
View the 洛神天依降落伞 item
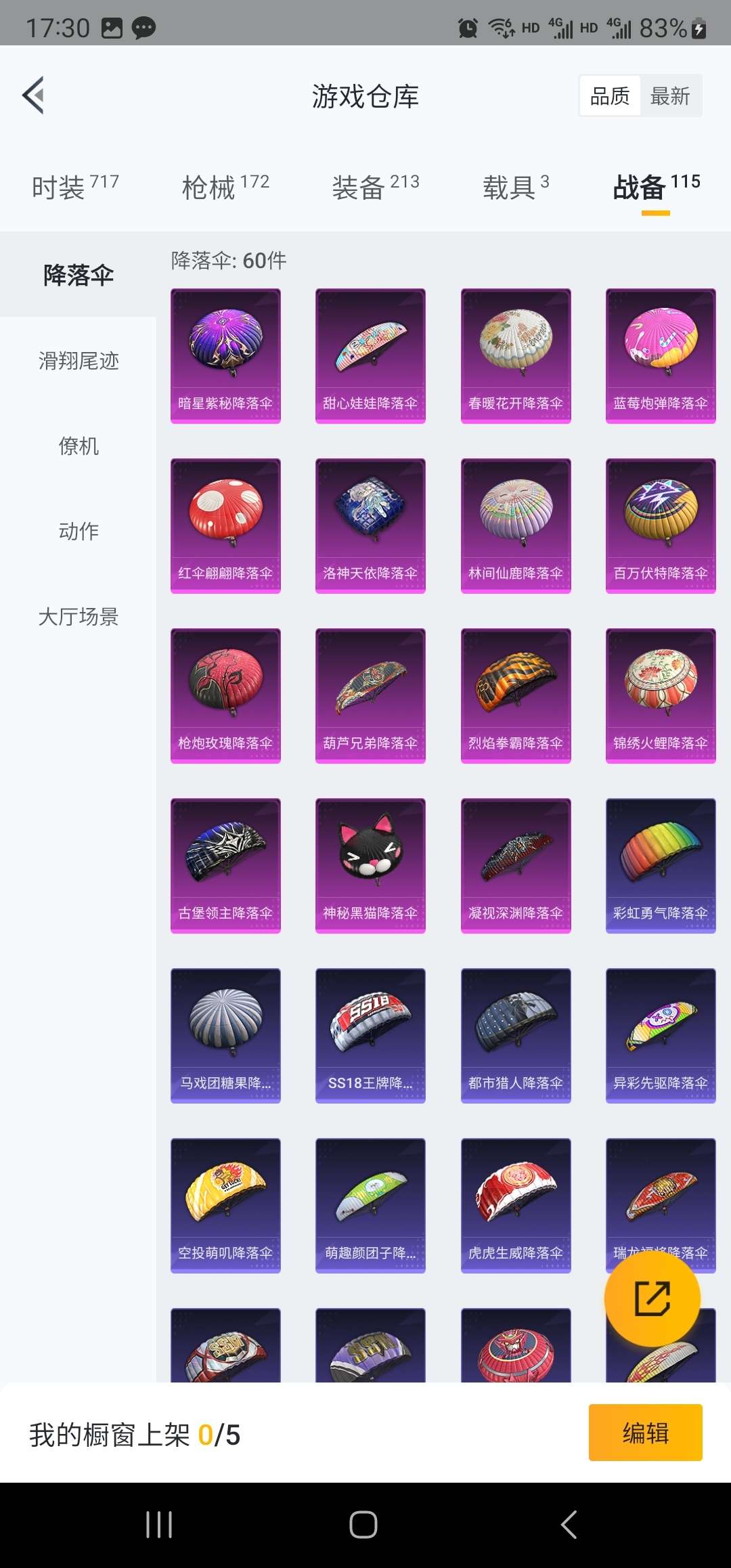coord(370,525)
